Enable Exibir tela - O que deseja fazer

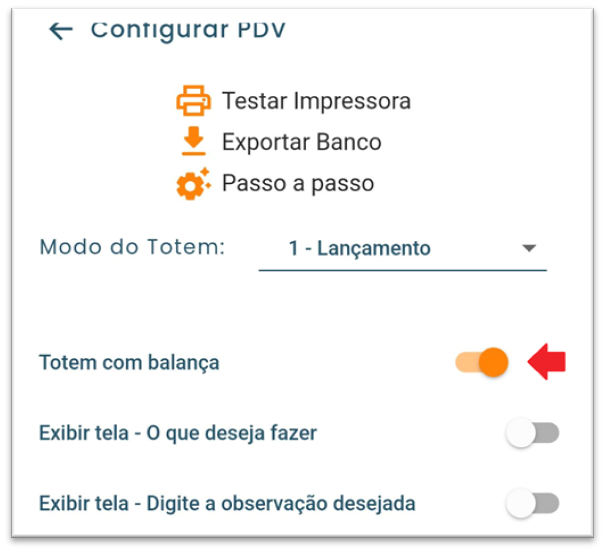[532, 433]
